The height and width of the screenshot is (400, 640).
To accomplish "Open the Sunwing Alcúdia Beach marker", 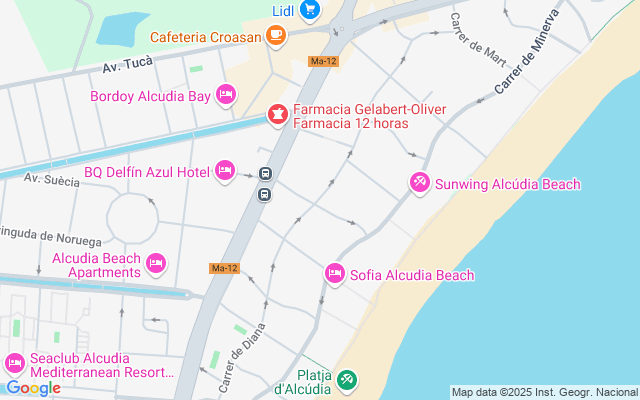I will [420, 183].
